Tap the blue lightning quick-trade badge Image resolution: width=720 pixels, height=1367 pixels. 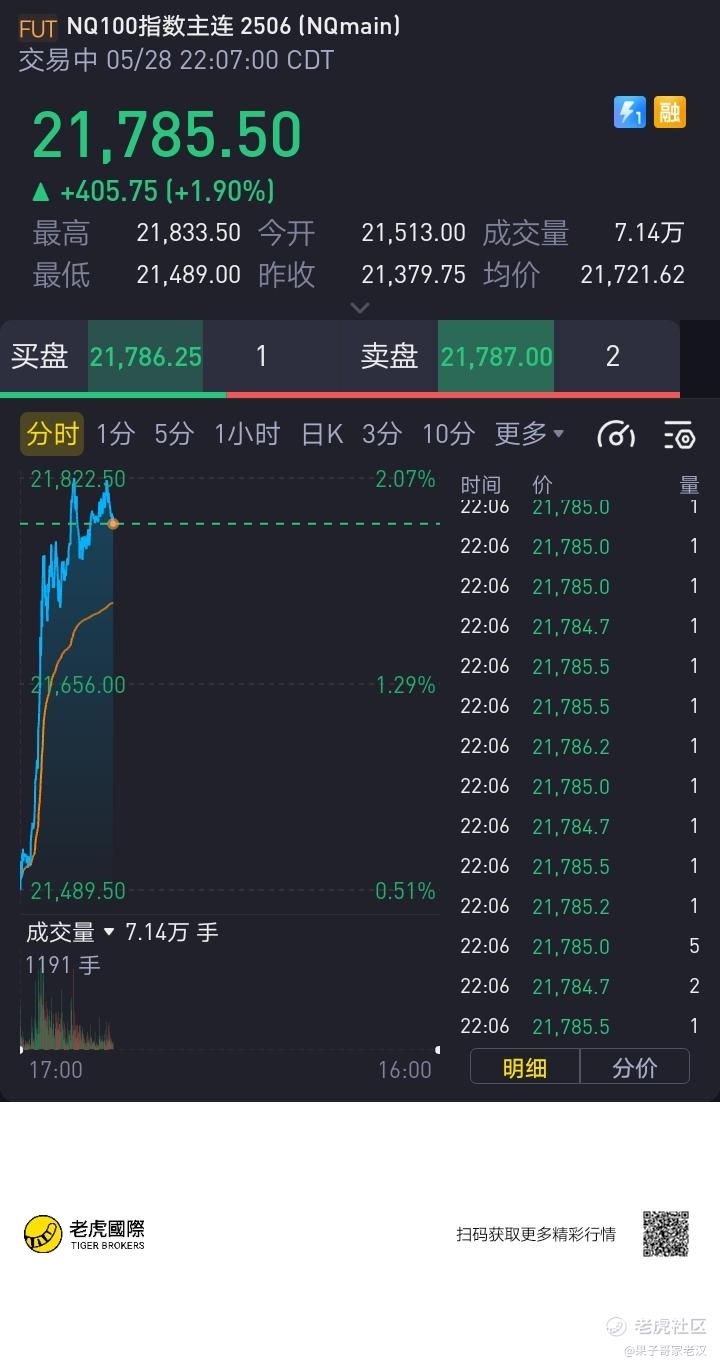[630, 112]
